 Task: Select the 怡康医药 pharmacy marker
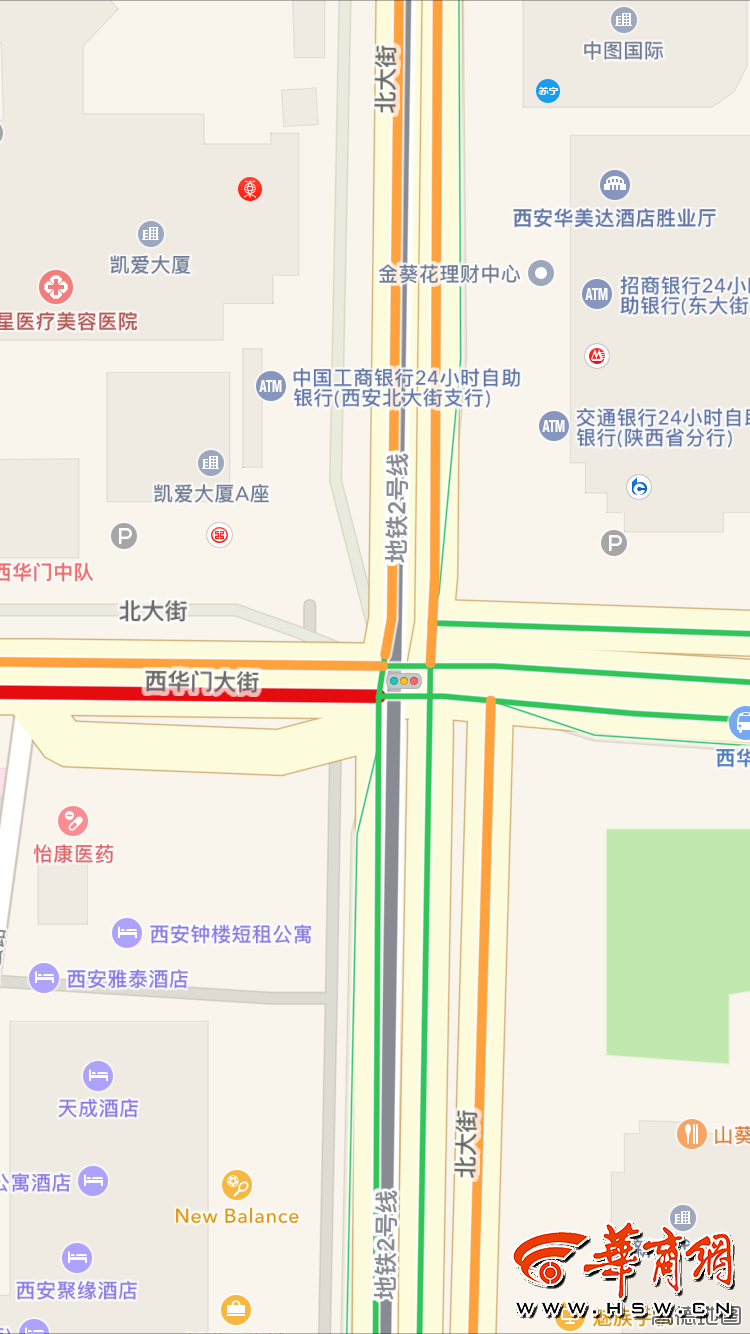73,822
